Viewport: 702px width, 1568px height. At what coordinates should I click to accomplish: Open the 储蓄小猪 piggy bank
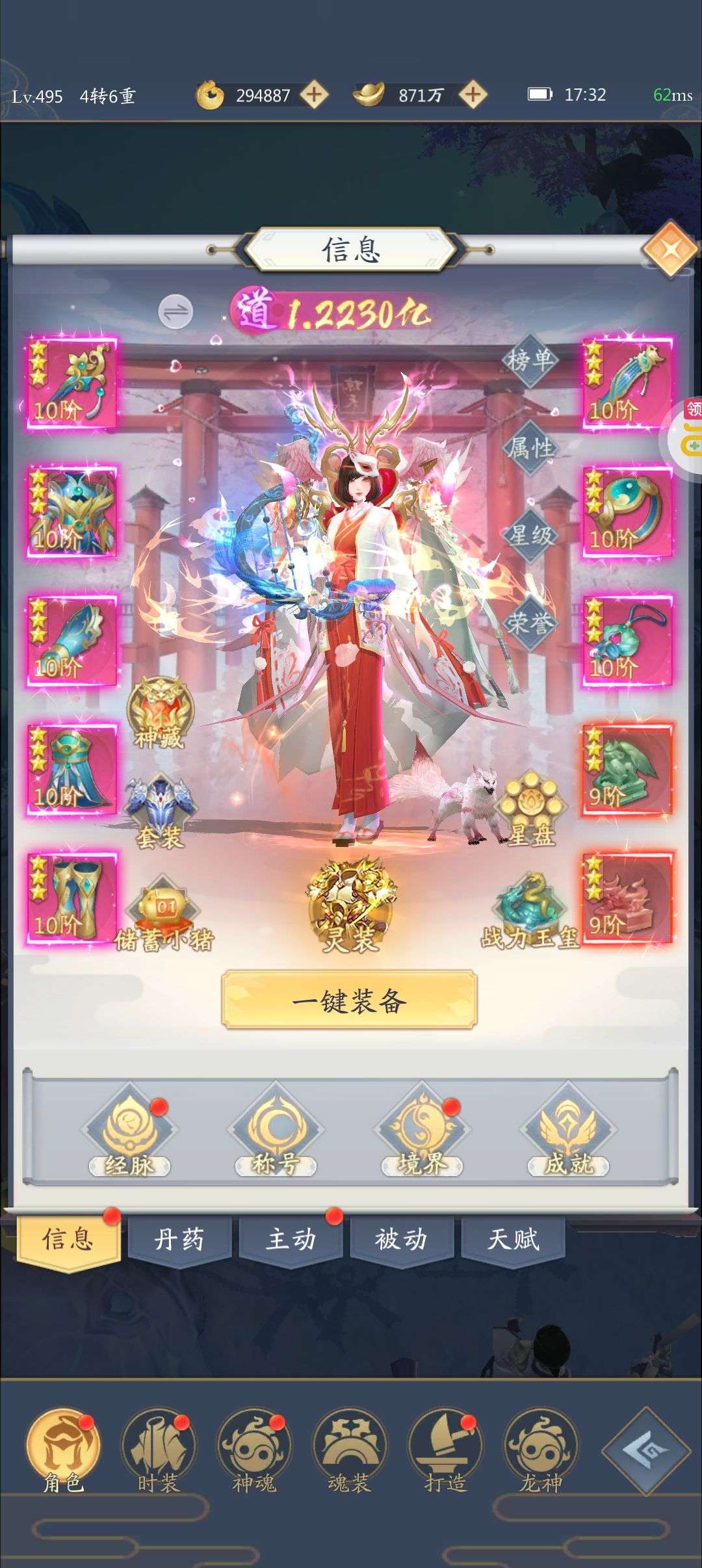tap(164, 915)
